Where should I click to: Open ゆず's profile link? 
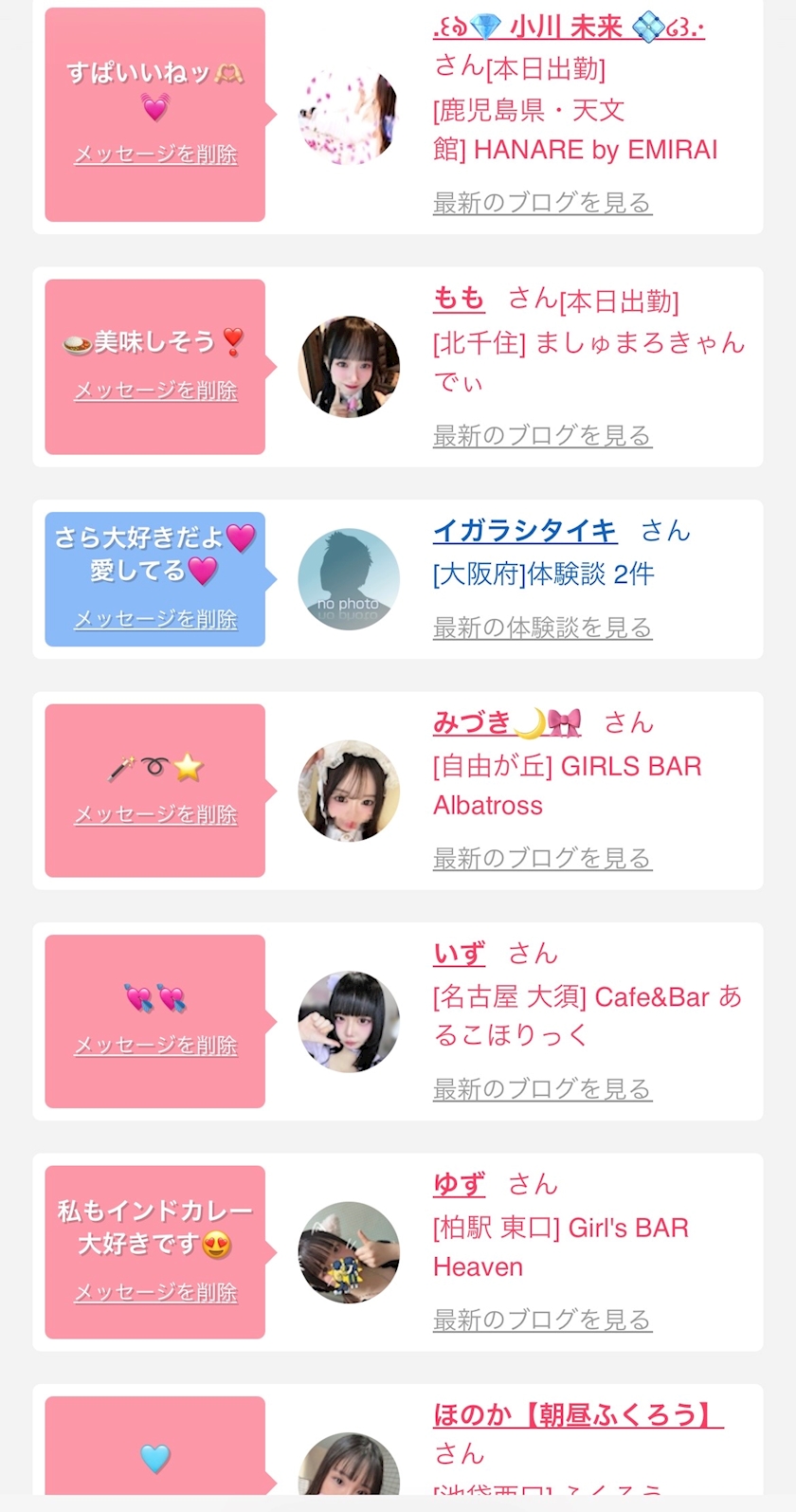pos(459,1184)
